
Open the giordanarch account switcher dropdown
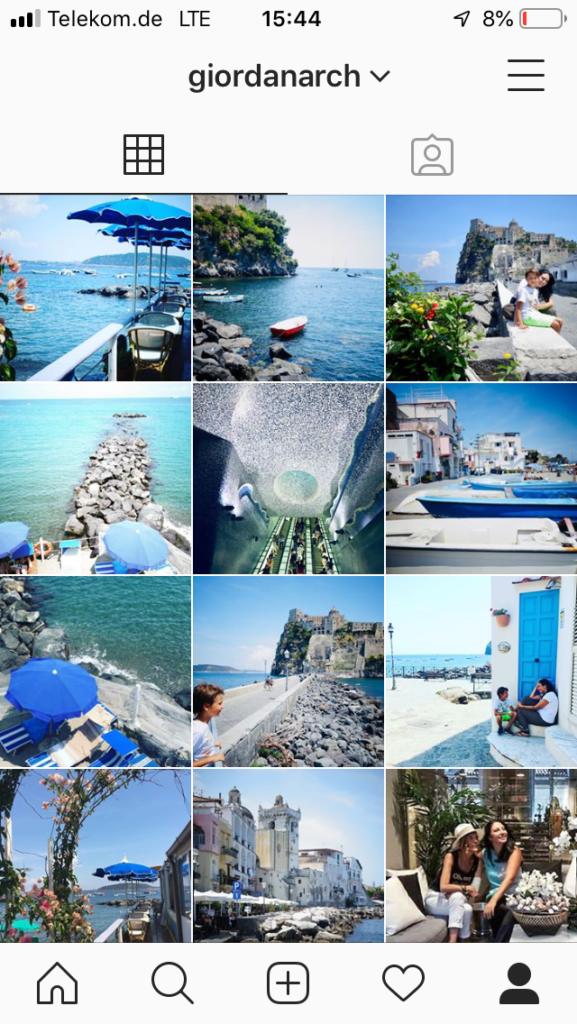coord(288,76)
